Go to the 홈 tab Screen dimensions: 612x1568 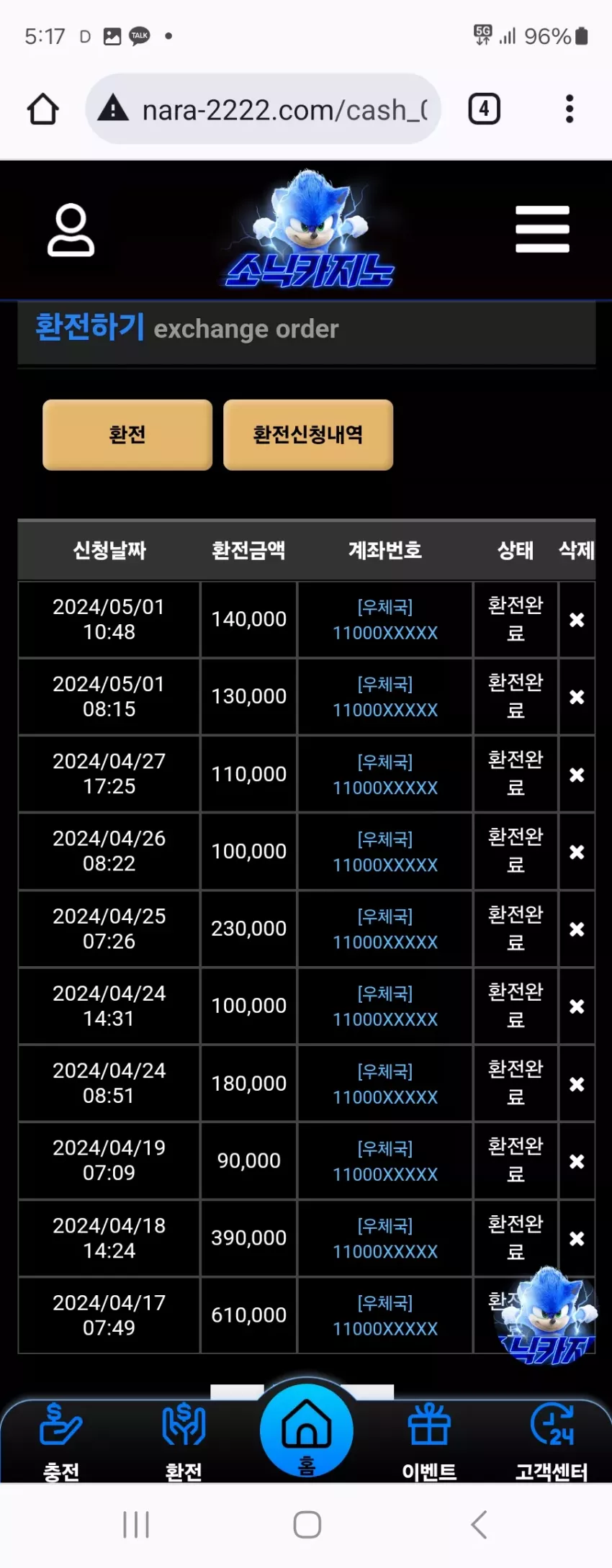(x=307, y=1431)
